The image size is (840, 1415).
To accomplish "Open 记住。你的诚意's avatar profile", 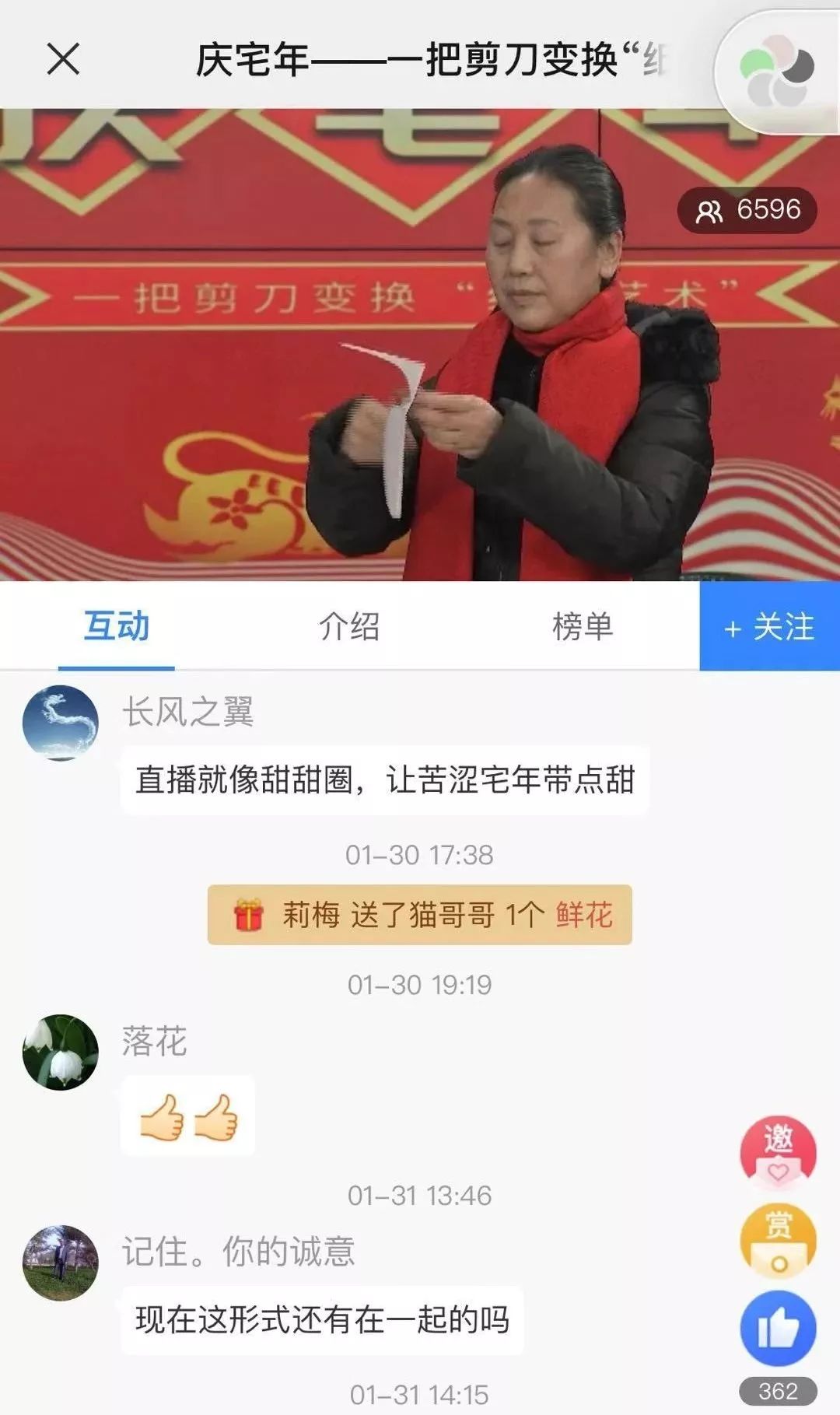I will point(61,1263).
